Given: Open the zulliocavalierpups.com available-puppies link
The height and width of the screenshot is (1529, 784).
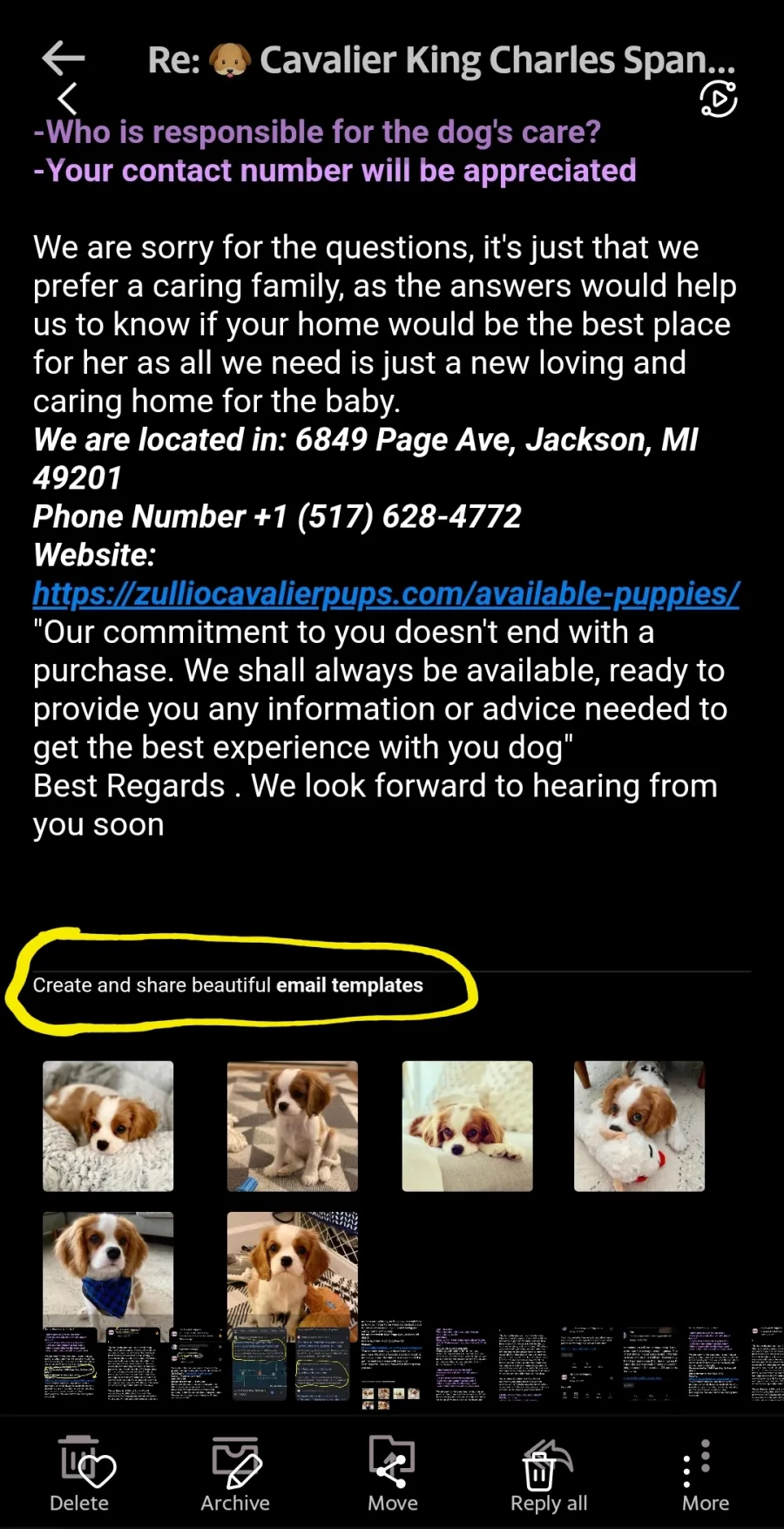Looking at the screenshot, I should pyautogui.click(x=386, y=593).
